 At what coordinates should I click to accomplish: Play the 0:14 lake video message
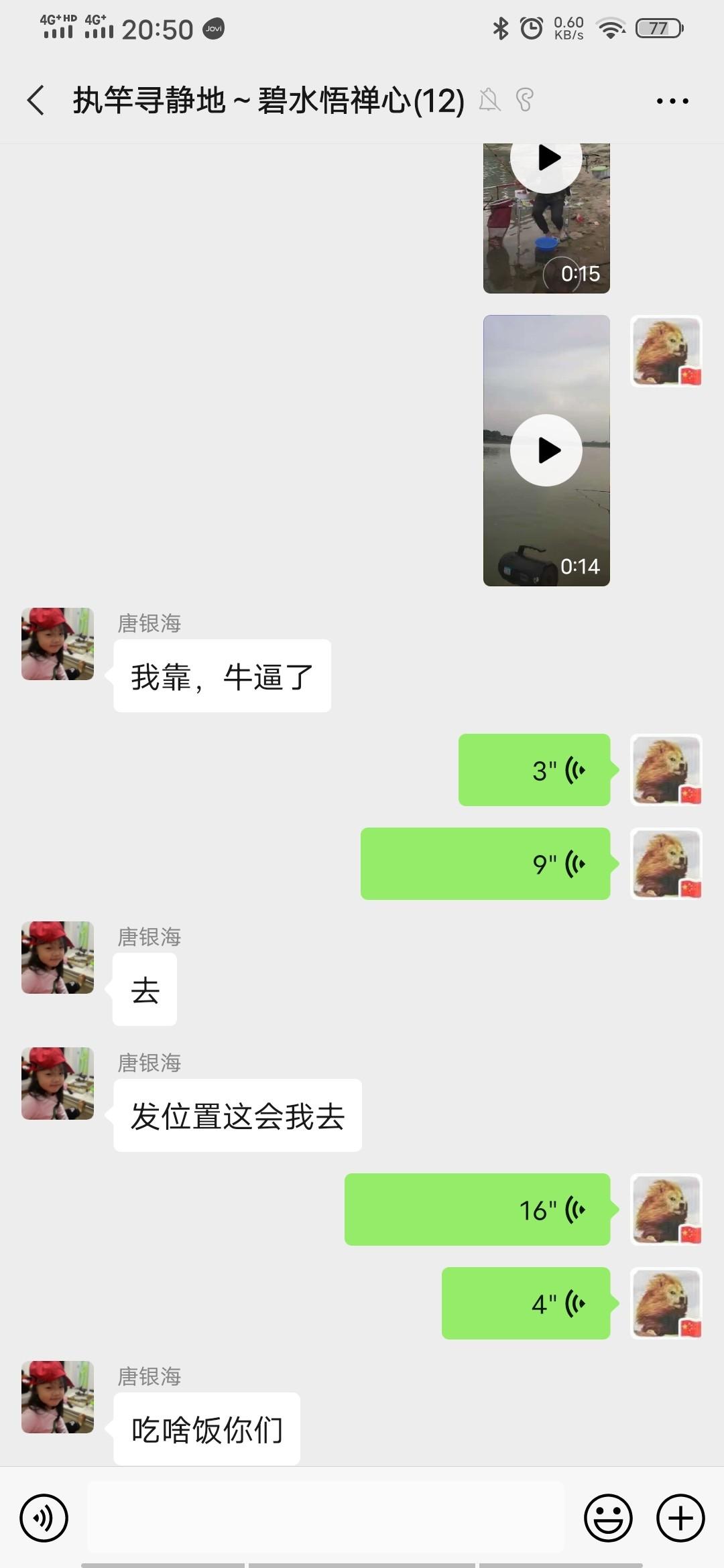546,450
